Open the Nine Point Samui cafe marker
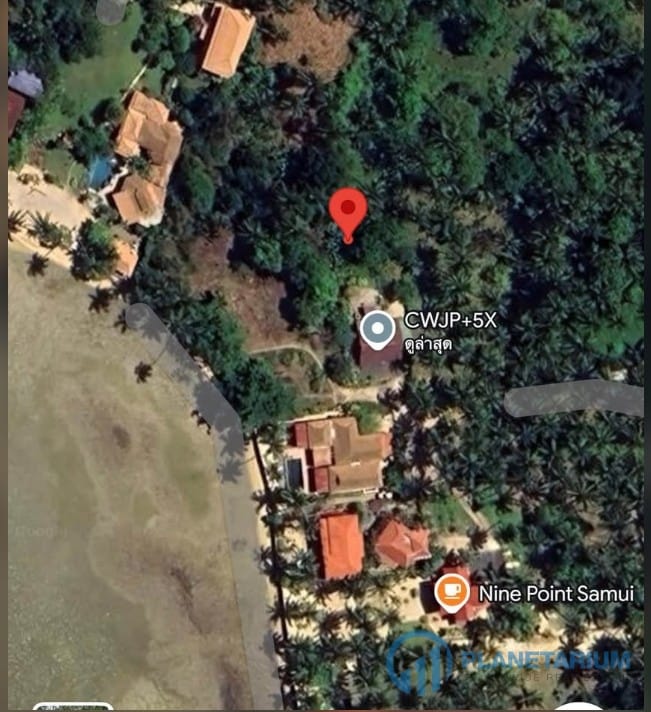 click(452, 592)
